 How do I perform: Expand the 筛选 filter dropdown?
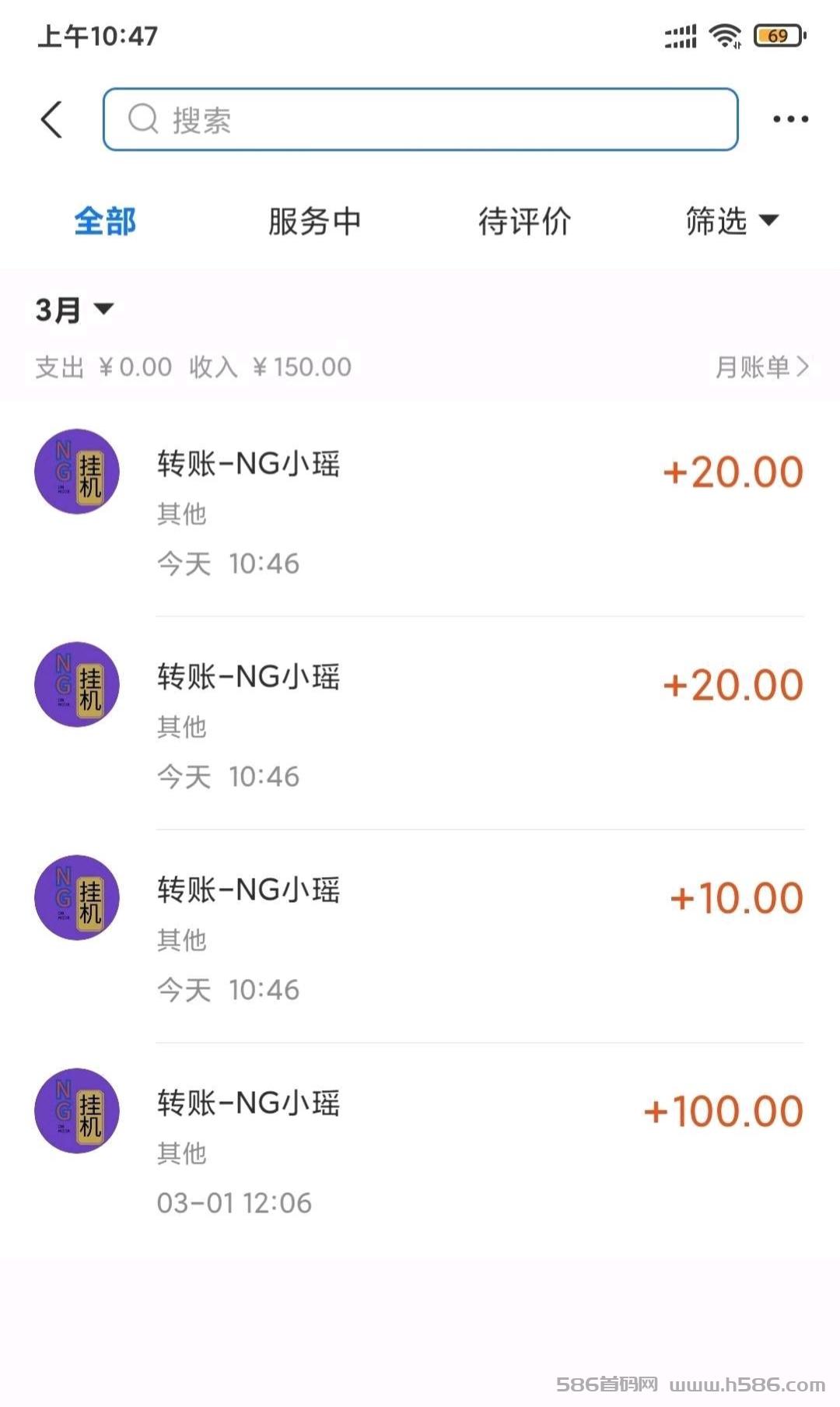732,221
